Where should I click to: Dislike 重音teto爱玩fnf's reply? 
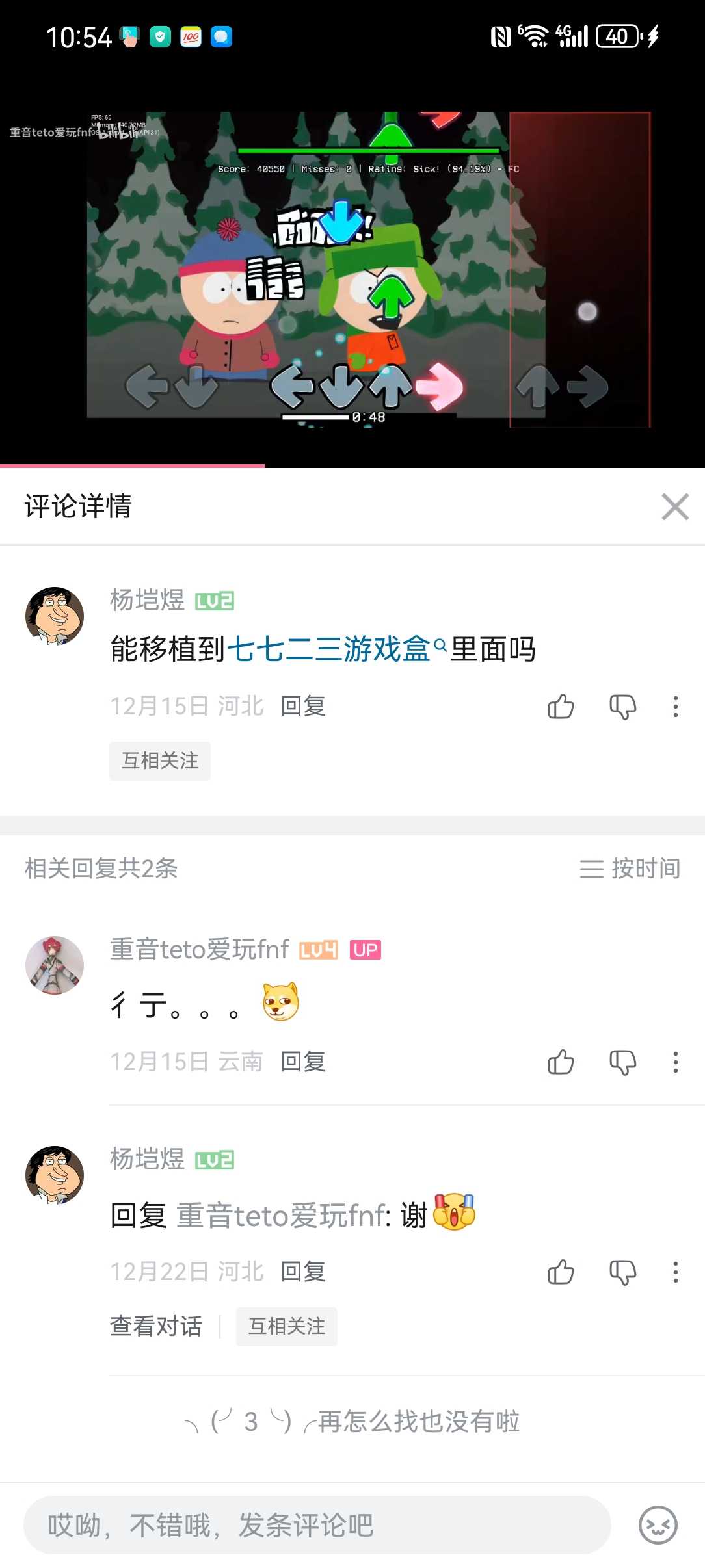pos(622,1062)
